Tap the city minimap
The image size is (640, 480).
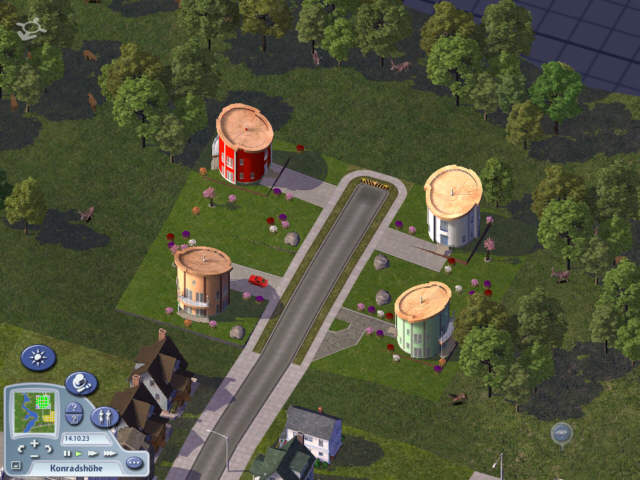click(35, 412)
